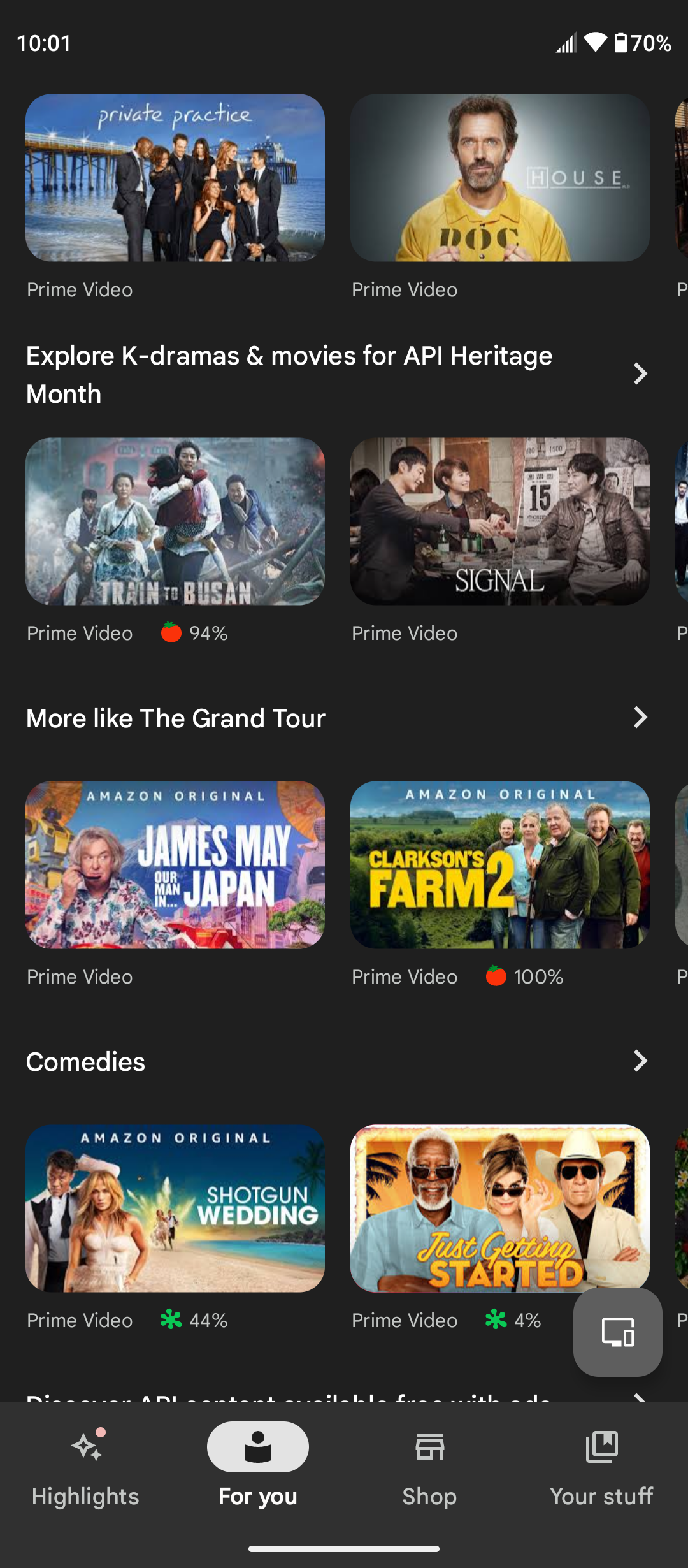The height and width of the screenshot is (1568, 688).
Task: Select the For you tab
Action: tap(258, 1466)
